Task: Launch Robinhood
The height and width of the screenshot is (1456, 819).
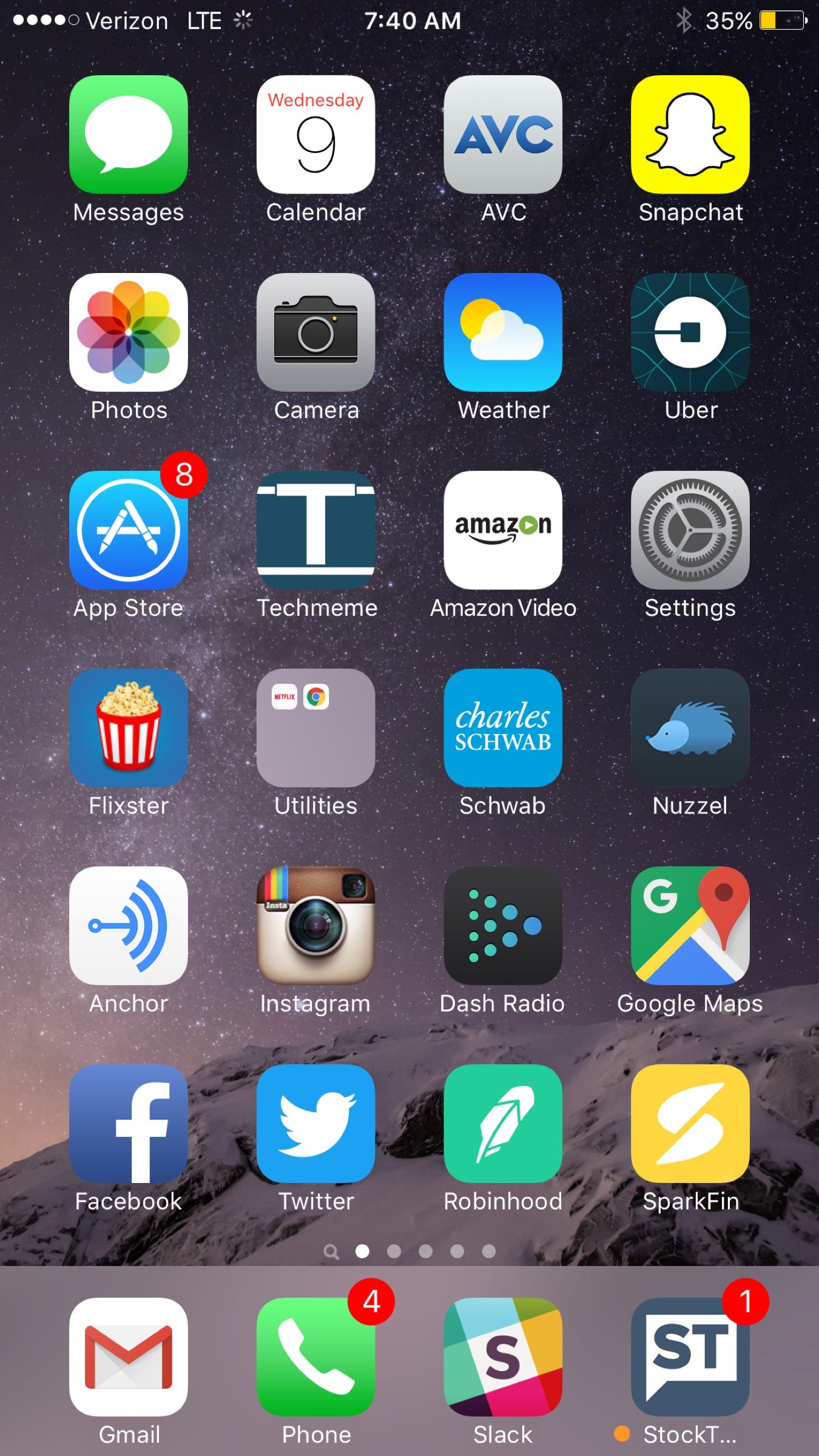Action: tap(503, 1124)
